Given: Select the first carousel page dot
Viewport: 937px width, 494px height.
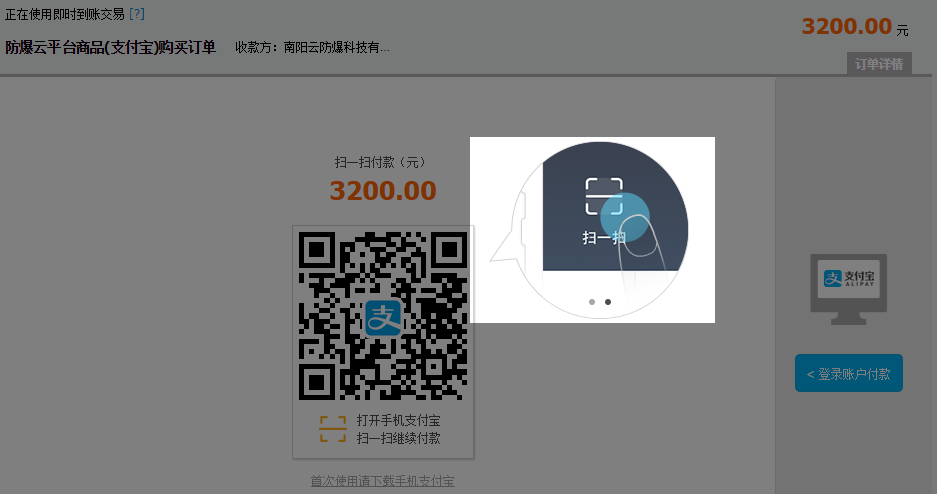Looking at the screenshot, I should point(592,301).
